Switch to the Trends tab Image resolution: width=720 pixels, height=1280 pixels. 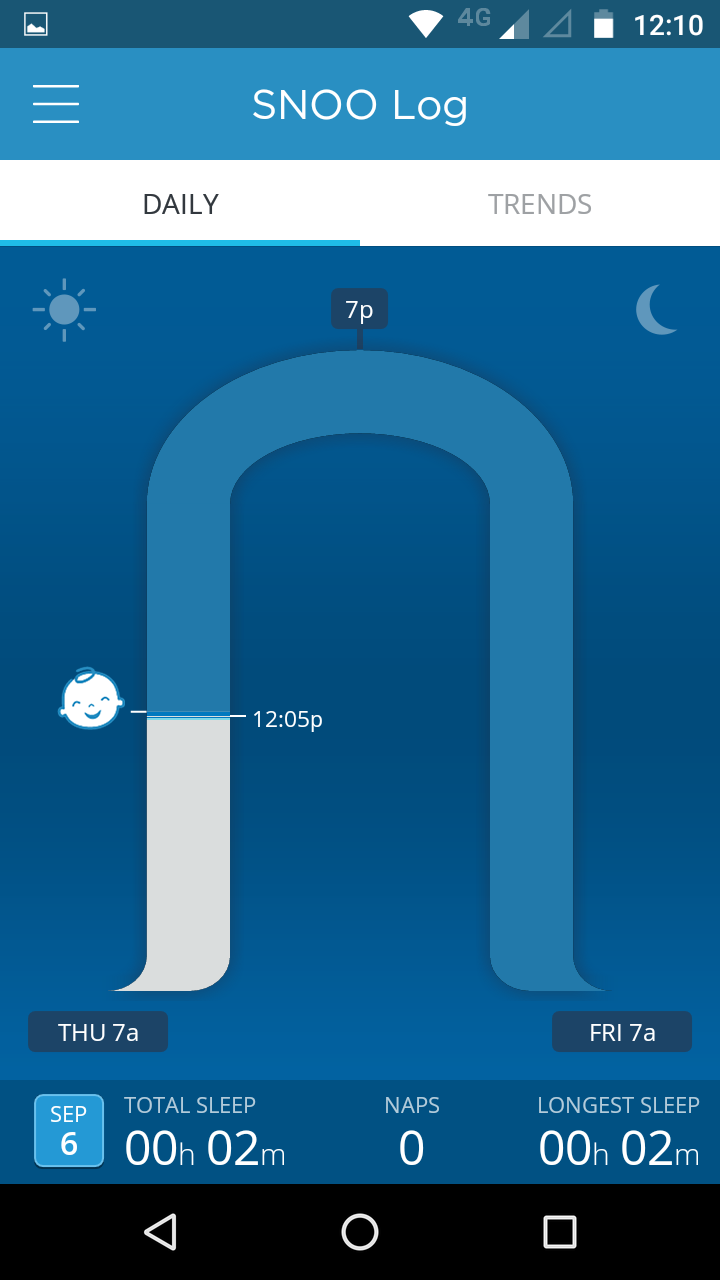click(x=540, y=204)
